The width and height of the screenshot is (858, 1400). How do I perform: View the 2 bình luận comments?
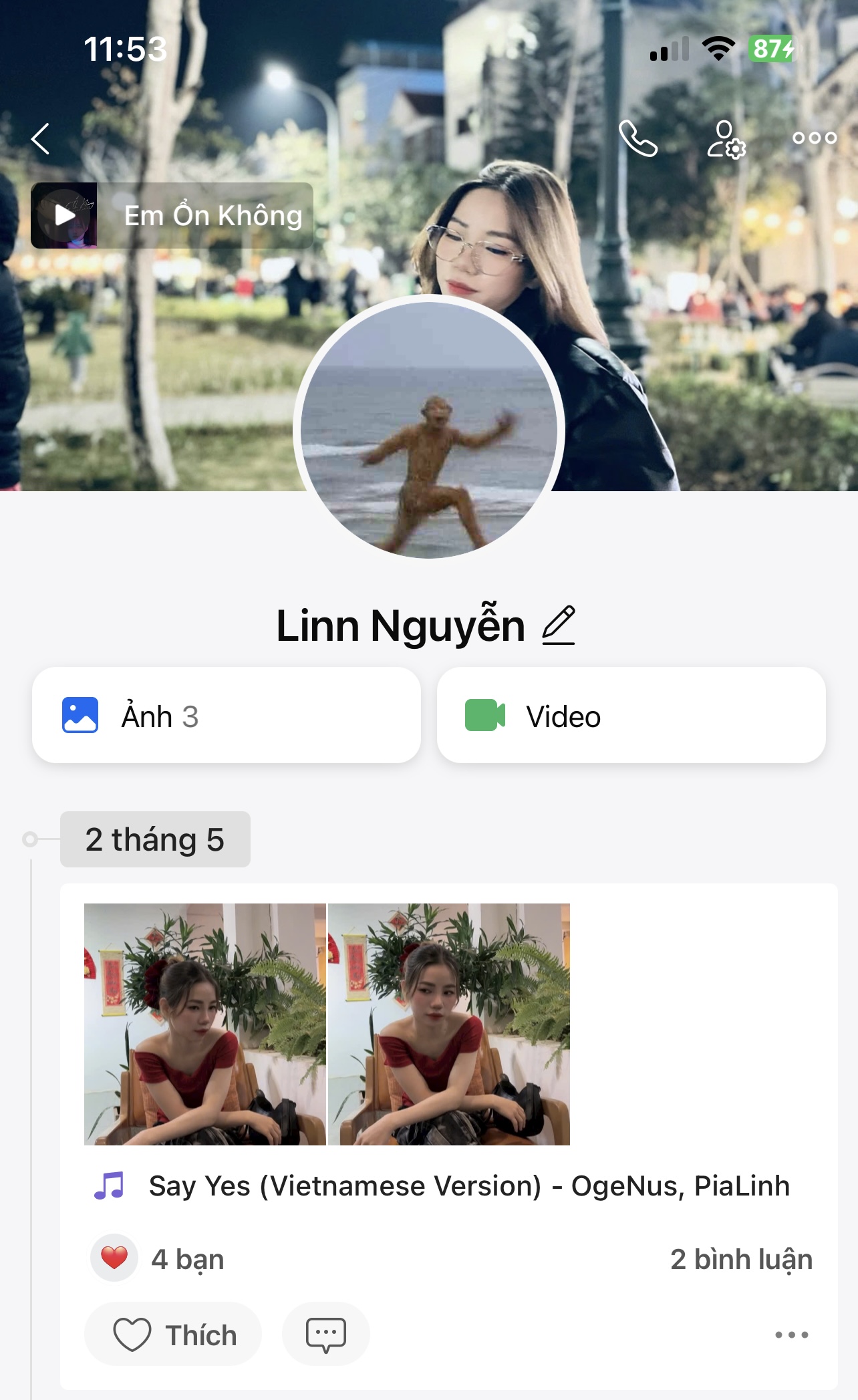[x=740, y=1260]
